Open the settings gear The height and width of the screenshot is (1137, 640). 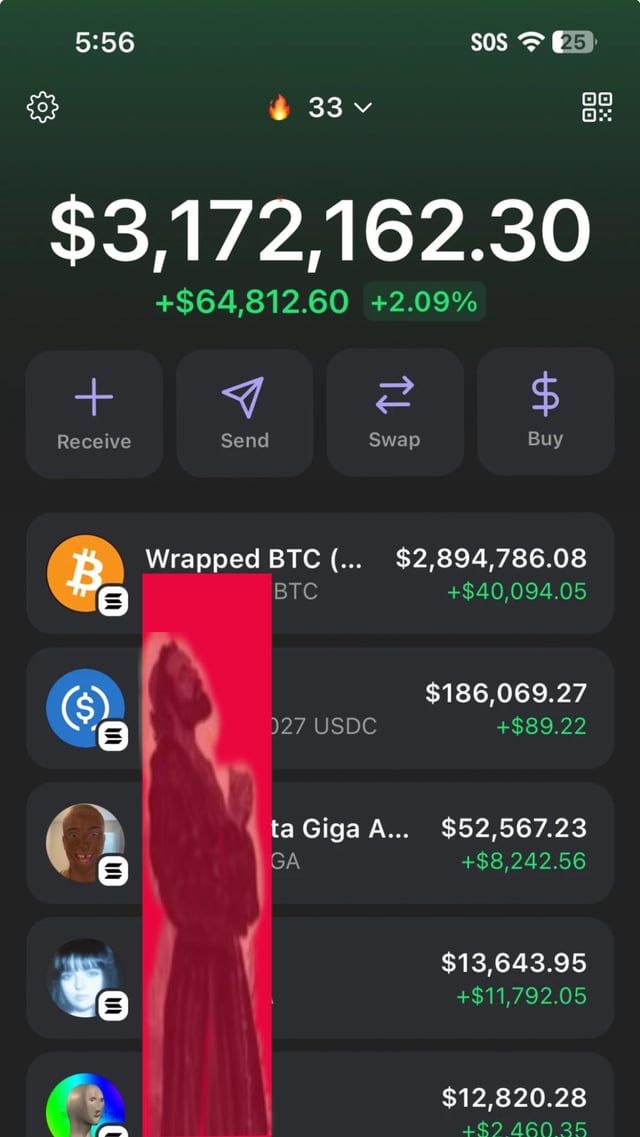(x=42, y=107)
